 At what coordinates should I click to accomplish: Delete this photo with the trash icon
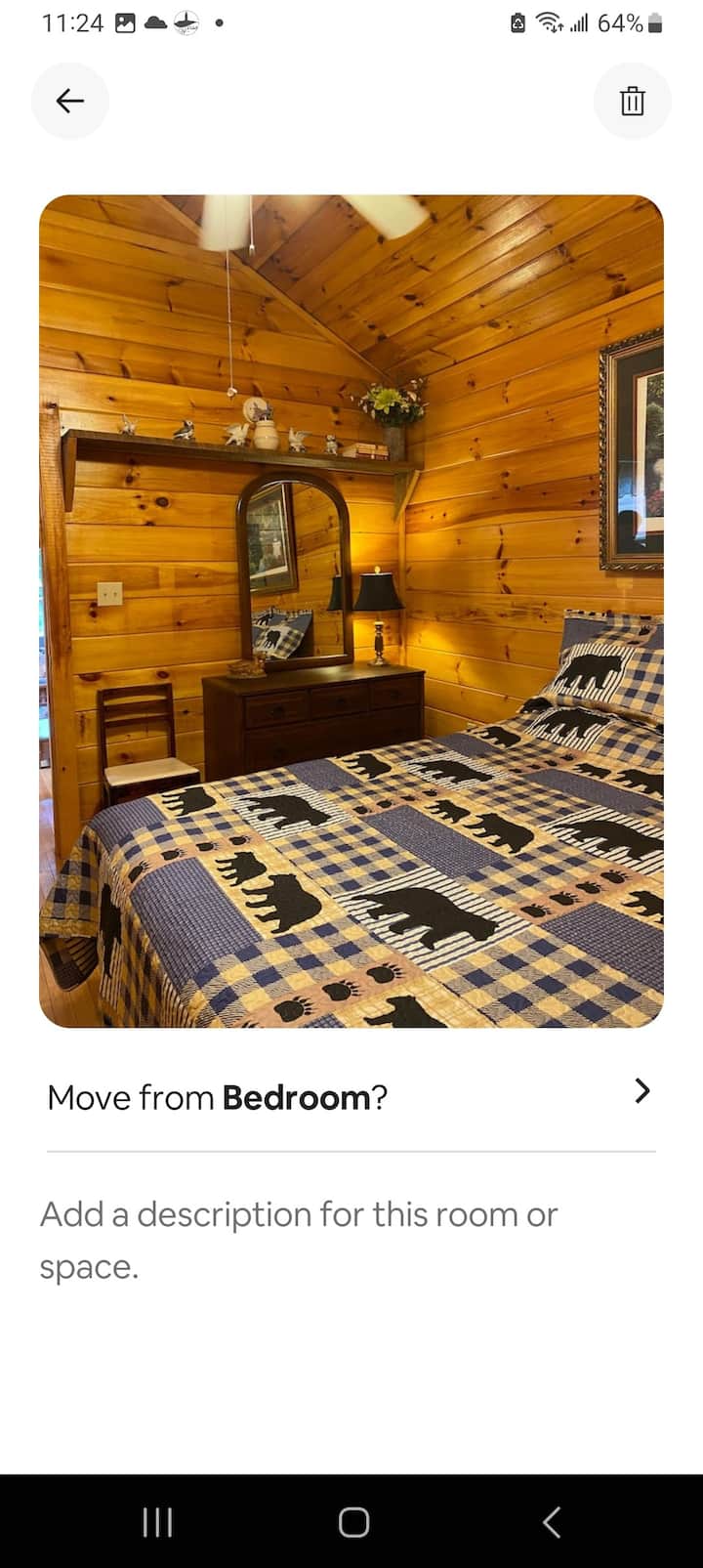(632, 101)
